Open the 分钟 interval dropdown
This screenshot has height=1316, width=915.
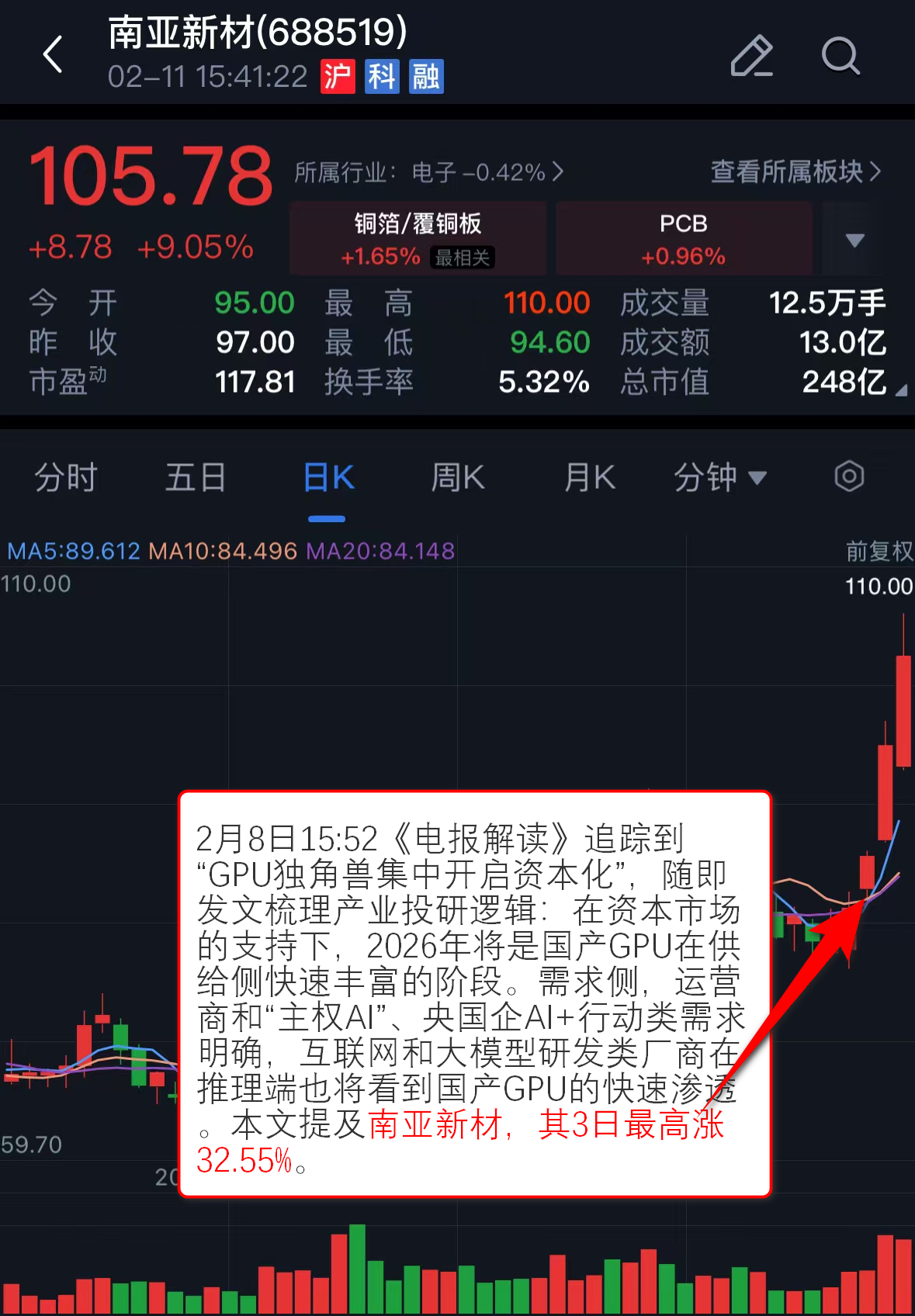[x=719, y=477]
